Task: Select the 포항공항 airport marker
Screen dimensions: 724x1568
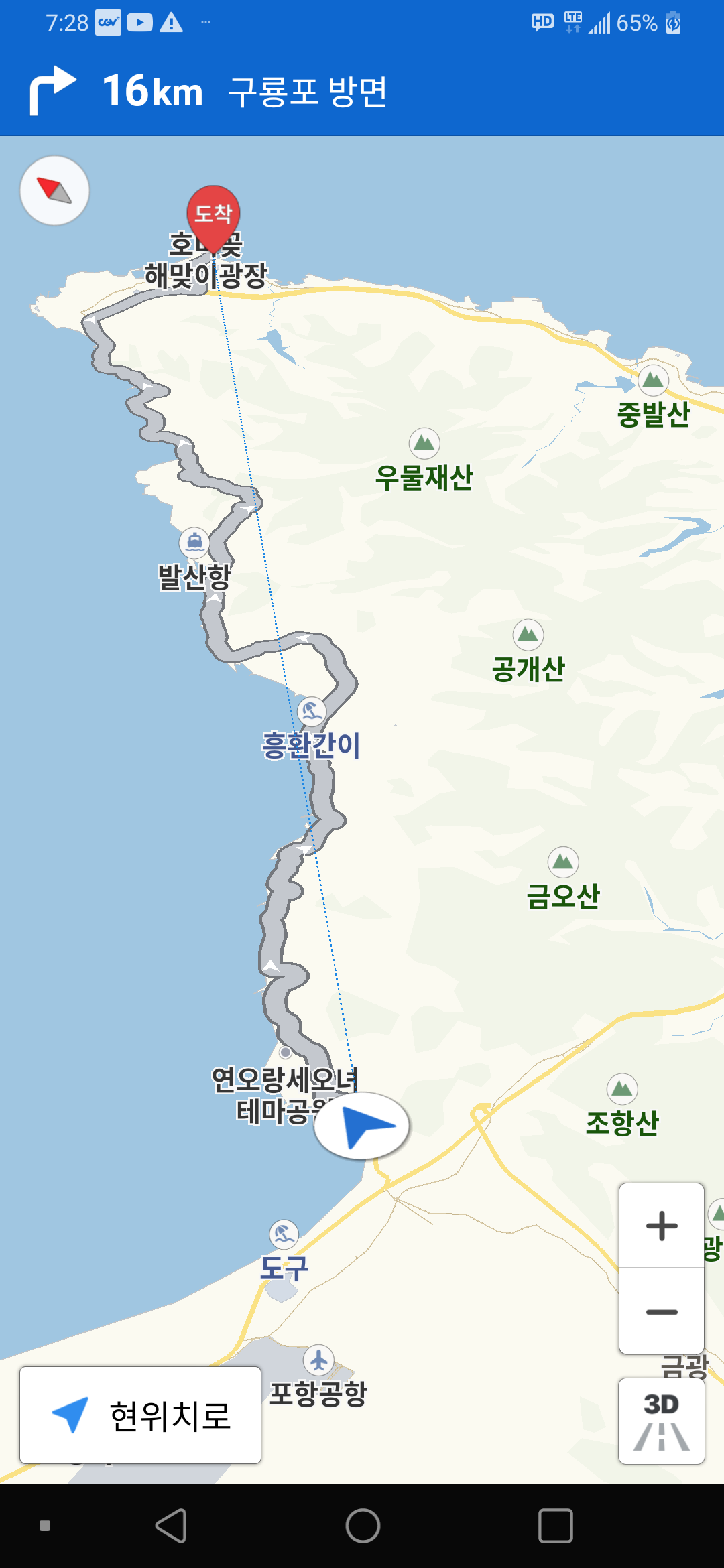Action: [x=318, y=1360]
